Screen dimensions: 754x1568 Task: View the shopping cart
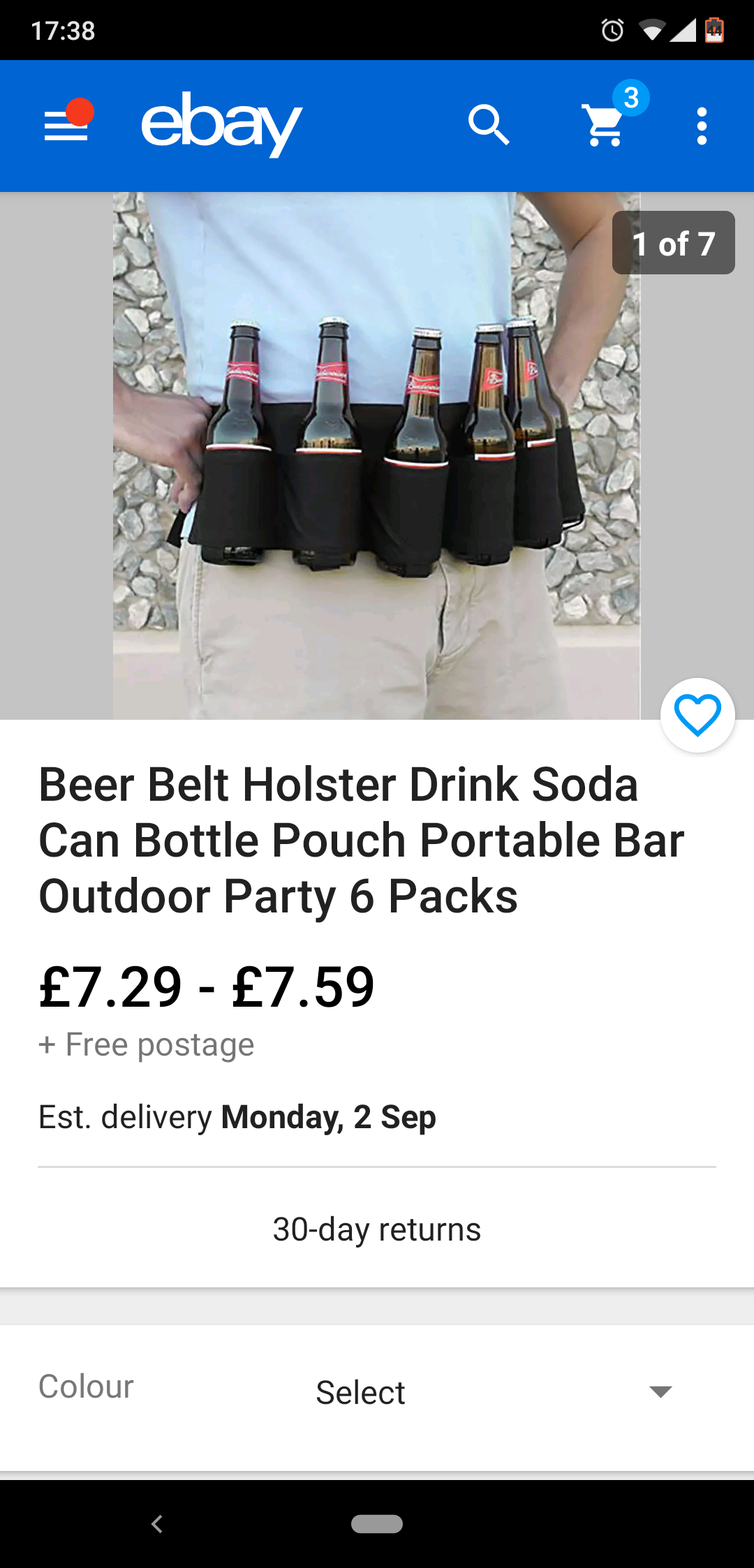pyautogui.click(x=605, y=126)
